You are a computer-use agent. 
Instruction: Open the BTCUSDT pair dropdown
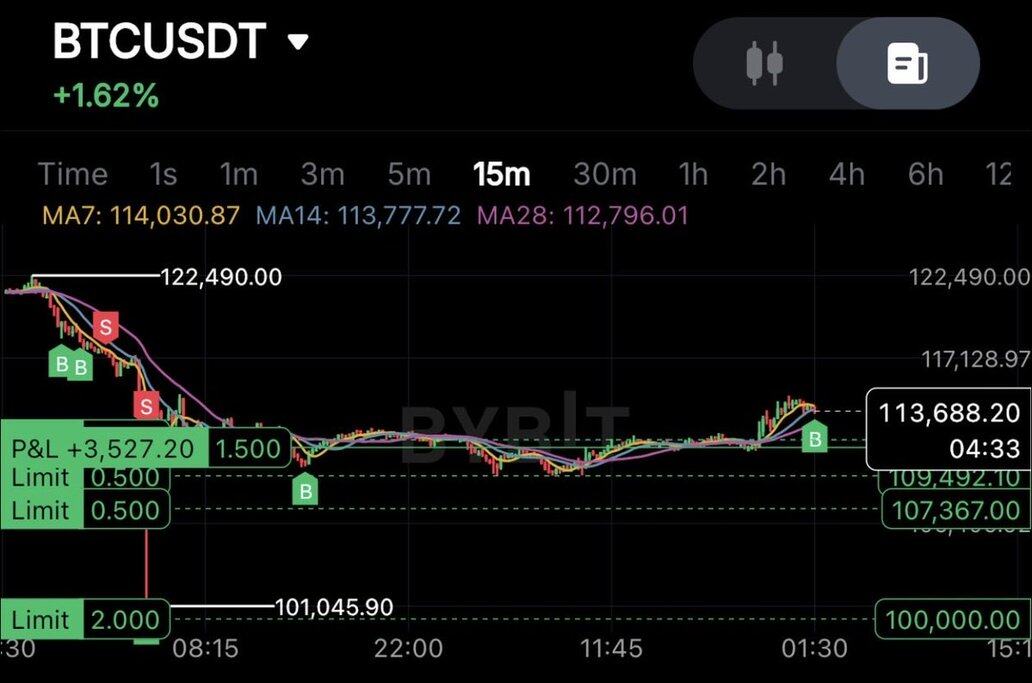click(298, 42)
